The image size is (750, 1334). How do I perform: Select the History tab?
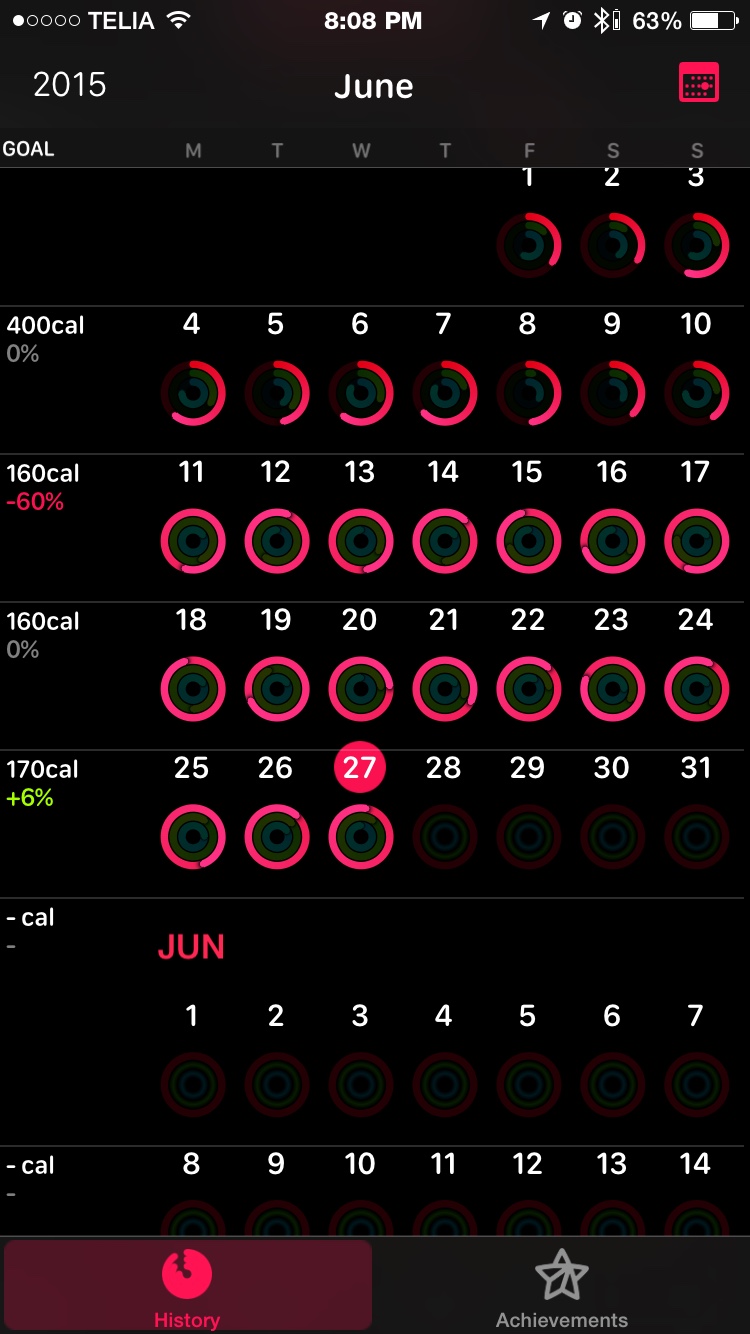point(187,1288)
